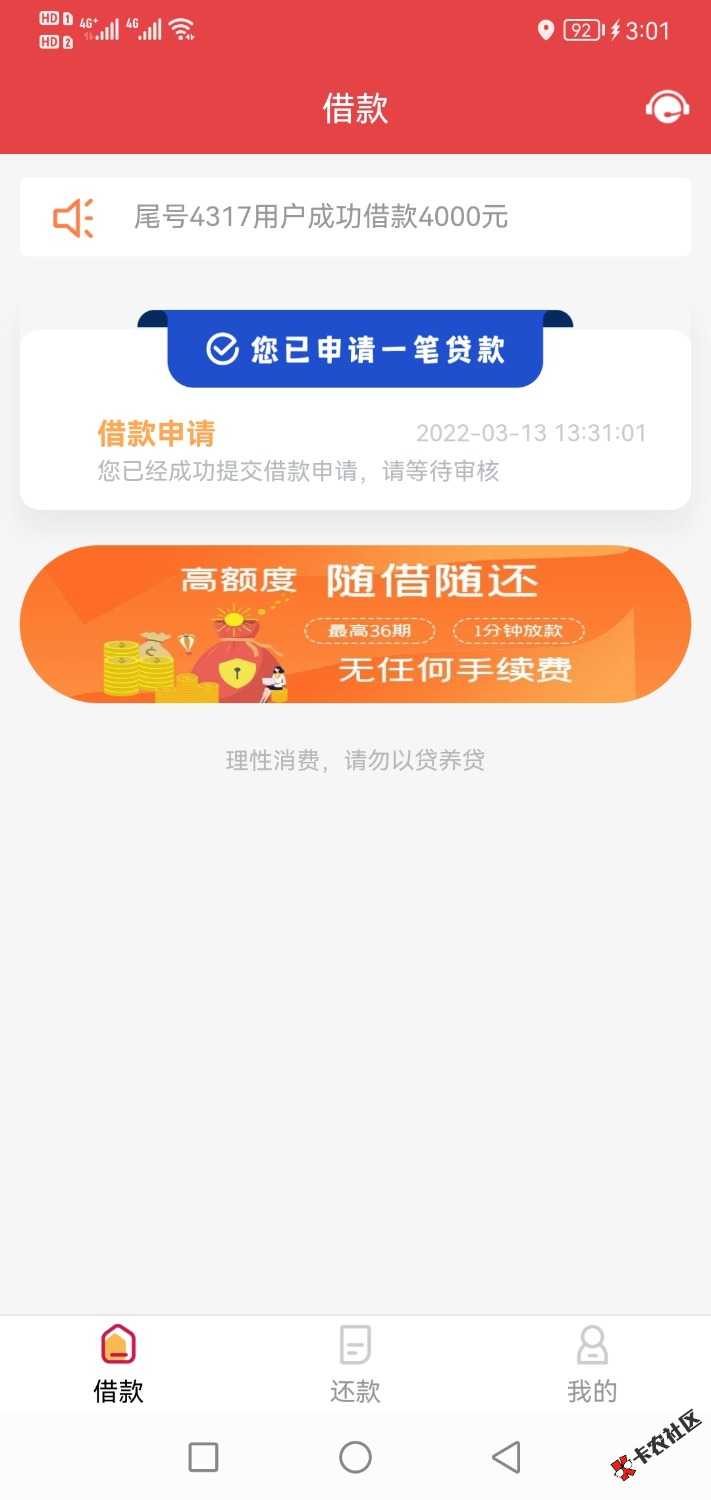Go to the 我的 tab

click(x=592, y=1363)
